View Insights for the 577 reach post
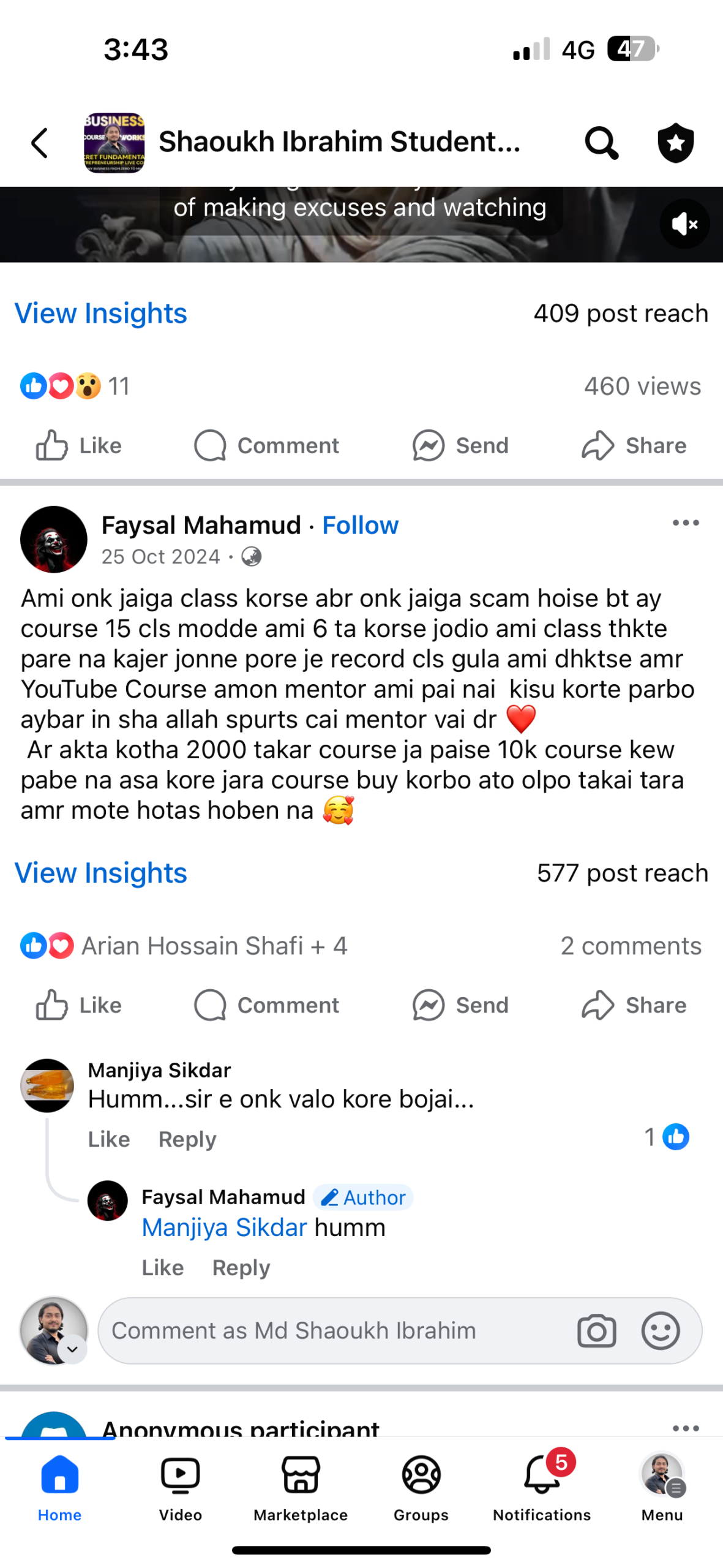Screen dimensions: 723x1568 coord(101,872)
